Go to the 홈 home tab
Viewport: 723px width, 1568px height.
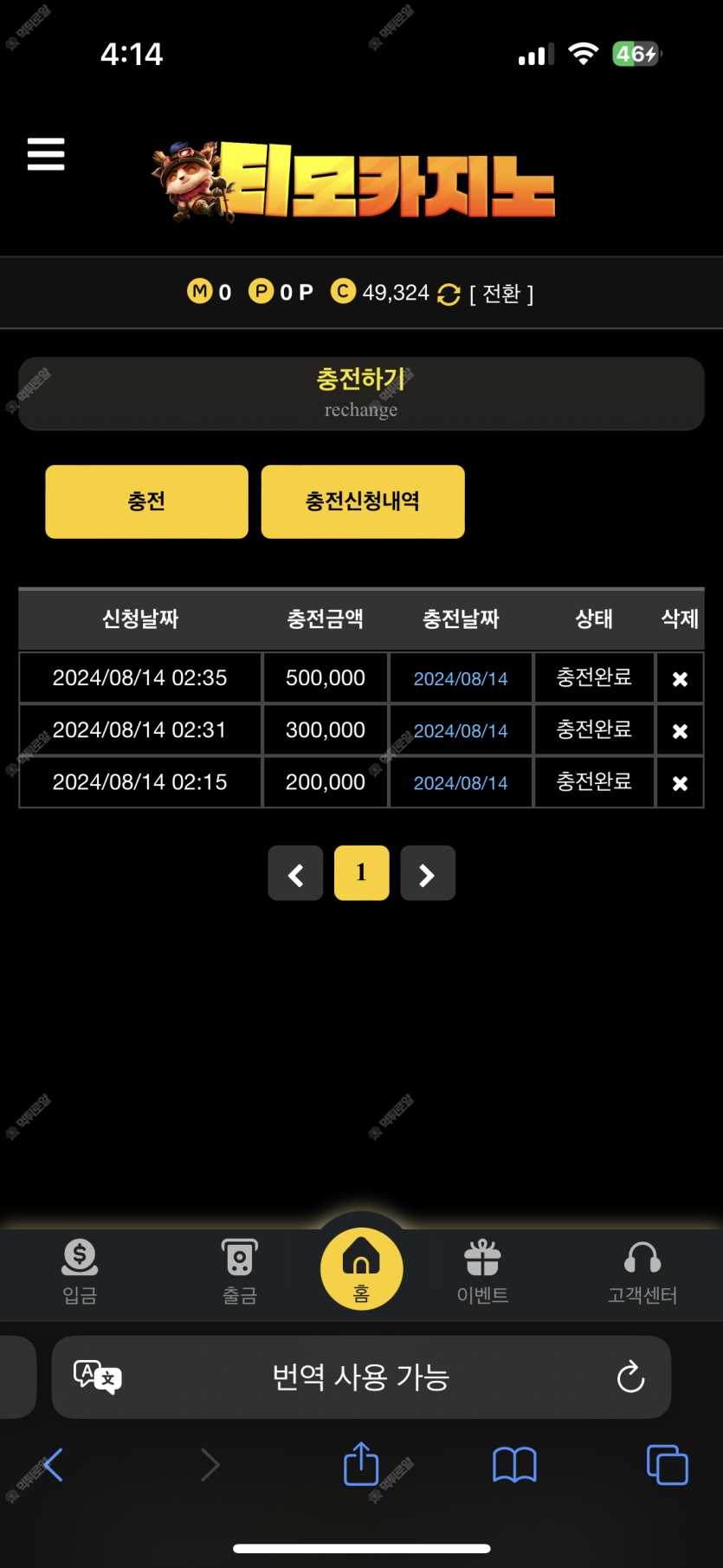pyautogui.click(x=361, y=1269)
